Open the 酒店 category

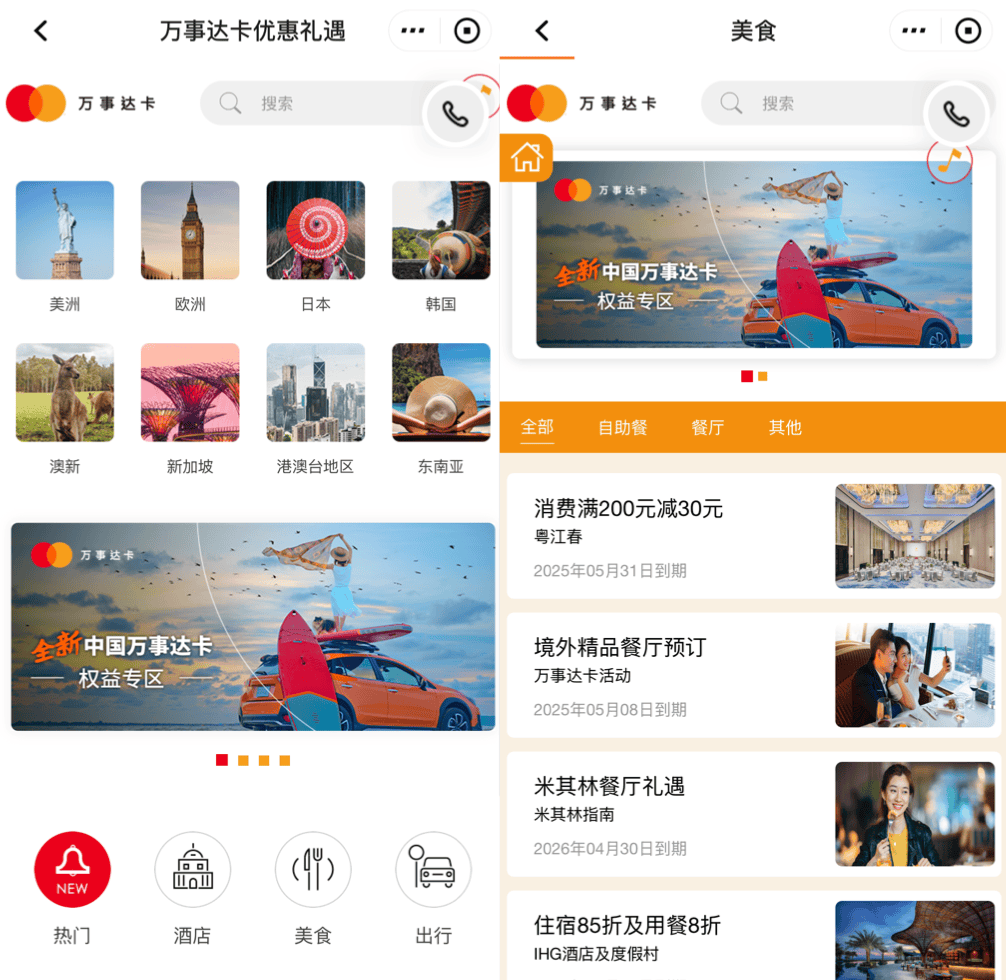coord(192,870)
